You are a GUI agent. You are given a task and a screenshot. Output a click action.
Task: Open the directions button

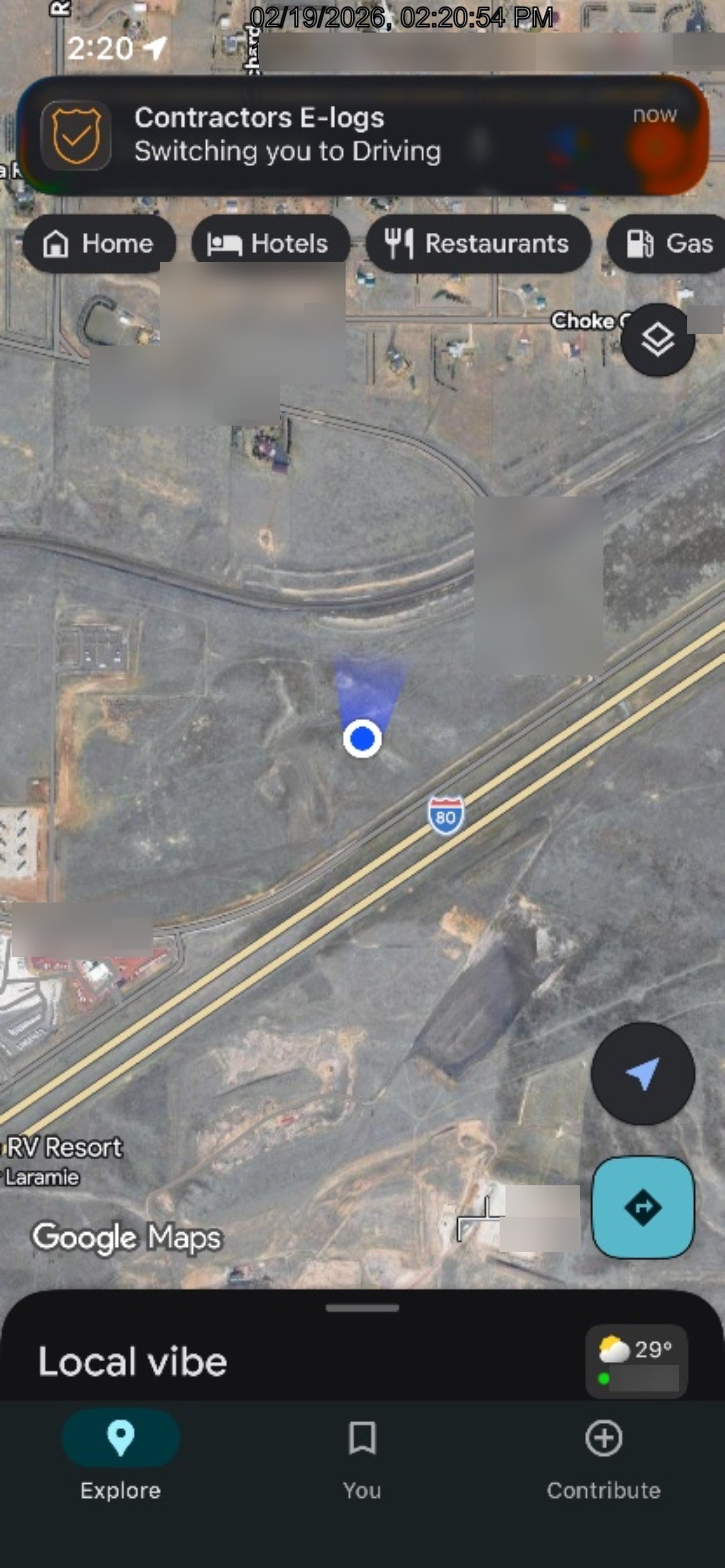pos(643,1208)
